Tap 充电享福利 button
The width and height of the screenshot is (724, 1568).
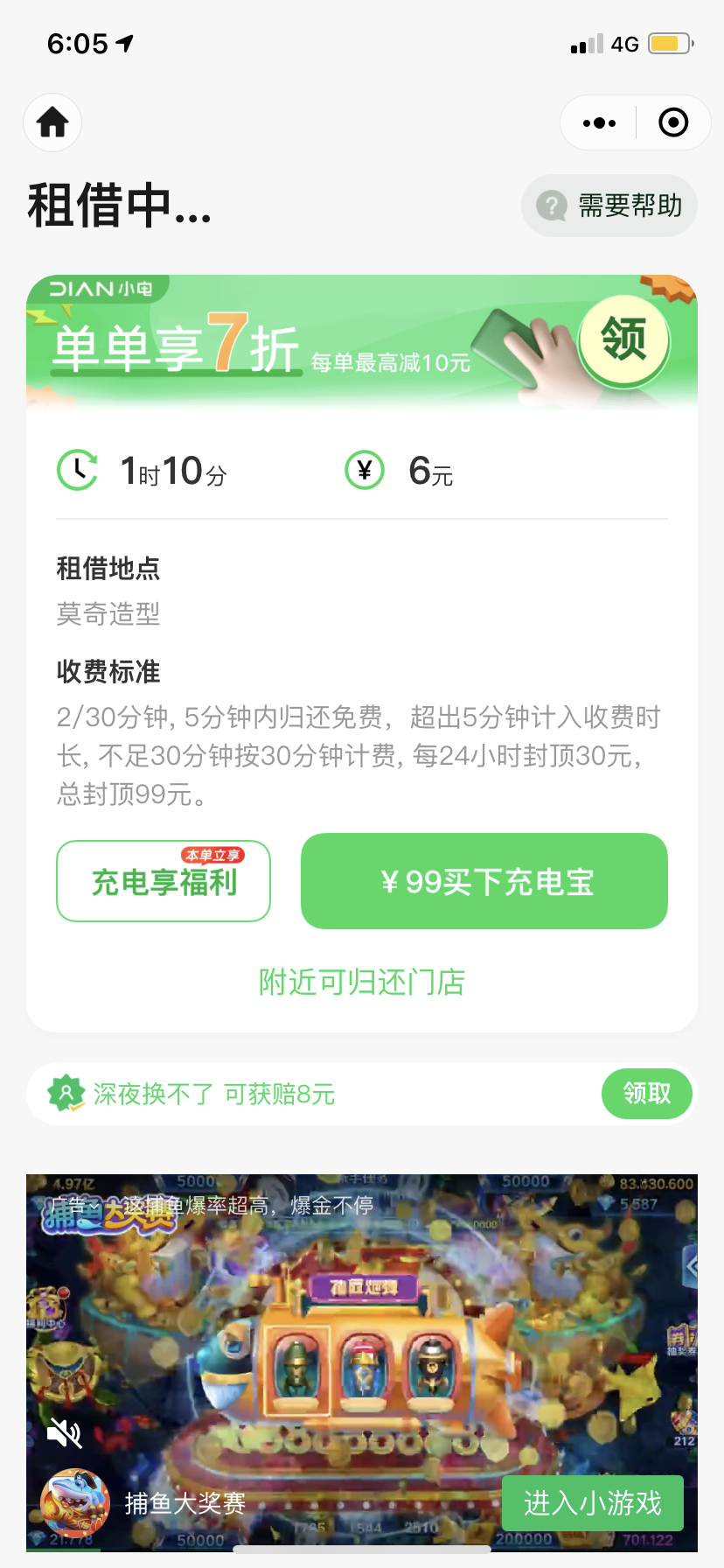(164, 881)
